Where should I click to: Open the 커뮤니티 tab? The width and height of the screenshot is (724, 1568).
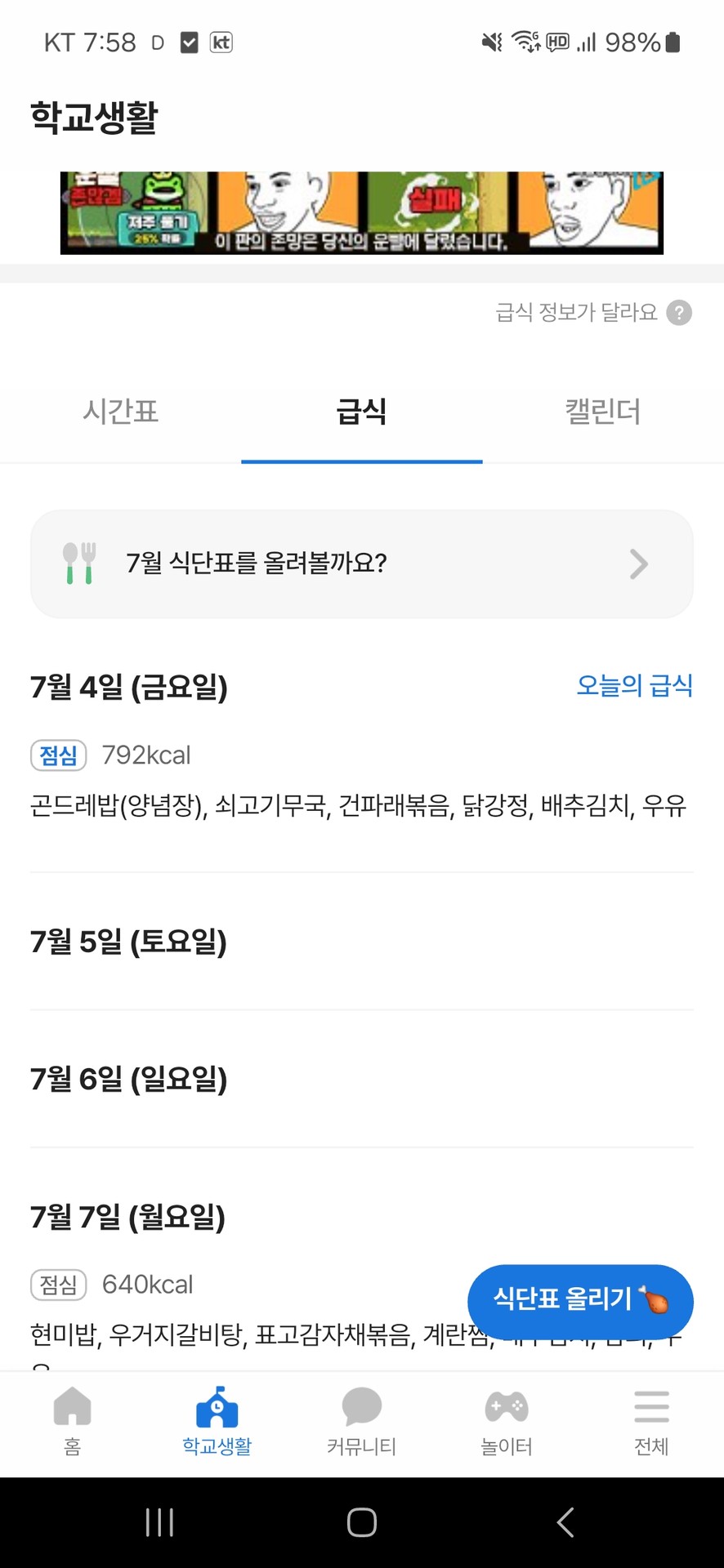[362, 1422]
